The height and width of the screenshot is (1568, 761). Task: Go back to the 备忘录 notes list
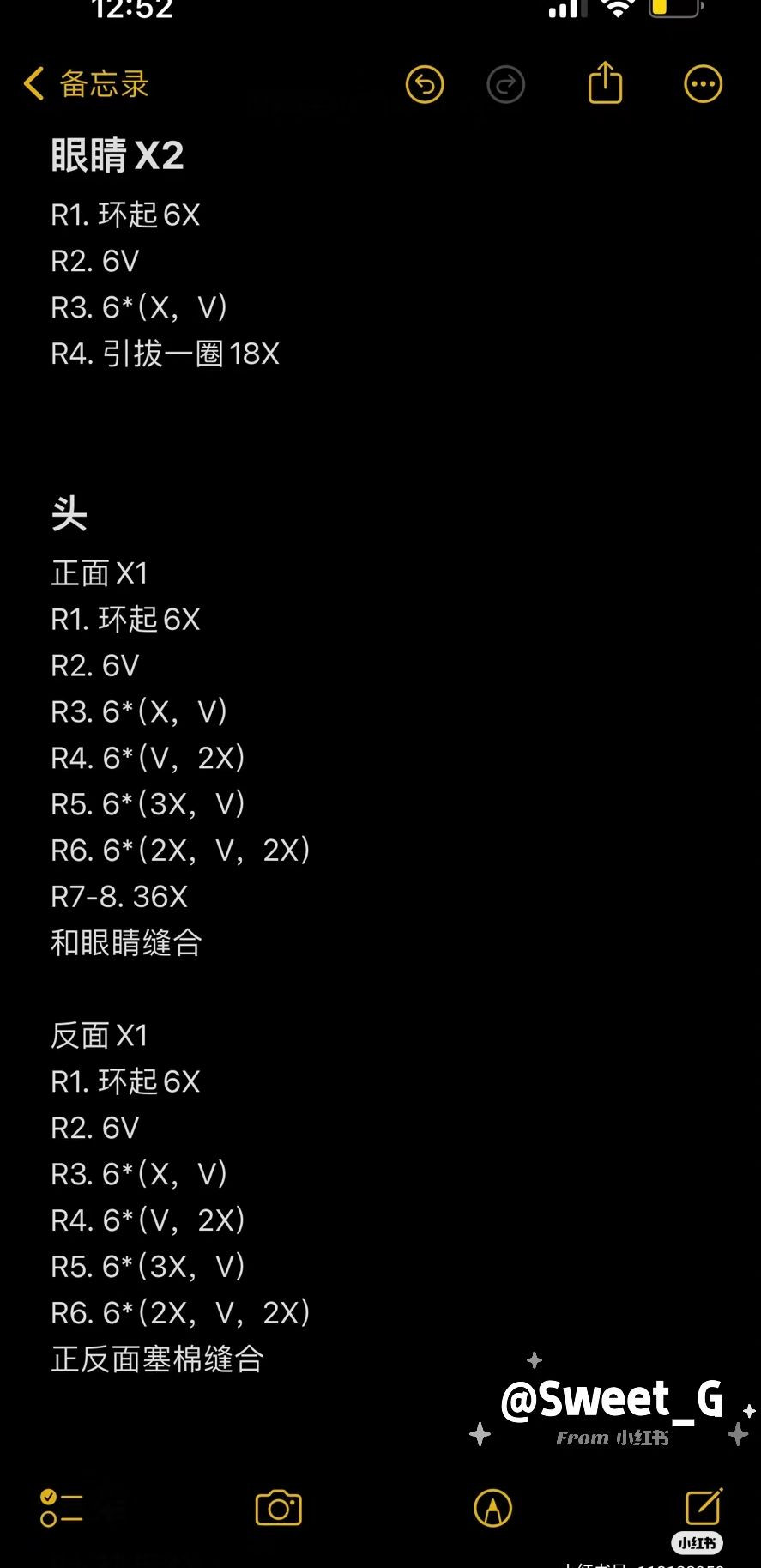(x=86, y=84)
